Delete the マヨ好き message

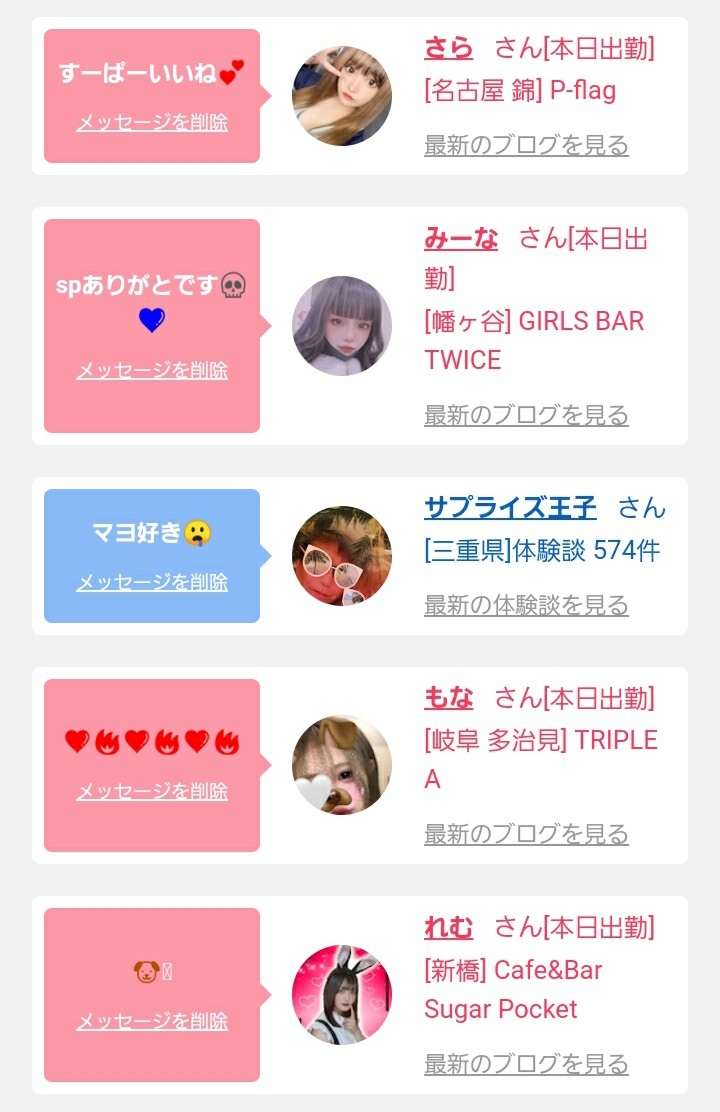tap(152, 582)
